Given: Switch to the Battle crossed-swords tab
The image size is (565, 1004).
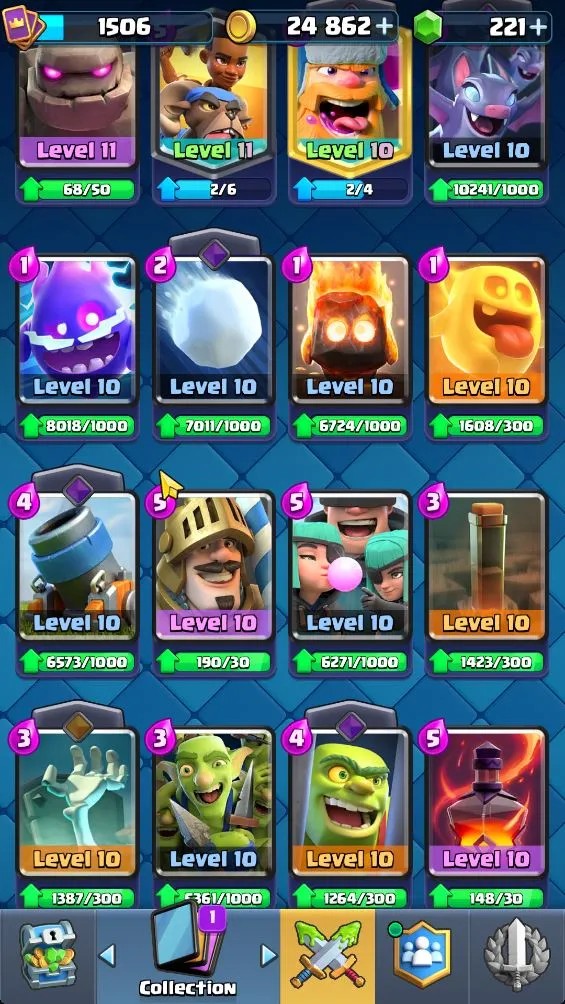Looking at the screenshot, I should point(327,957).
